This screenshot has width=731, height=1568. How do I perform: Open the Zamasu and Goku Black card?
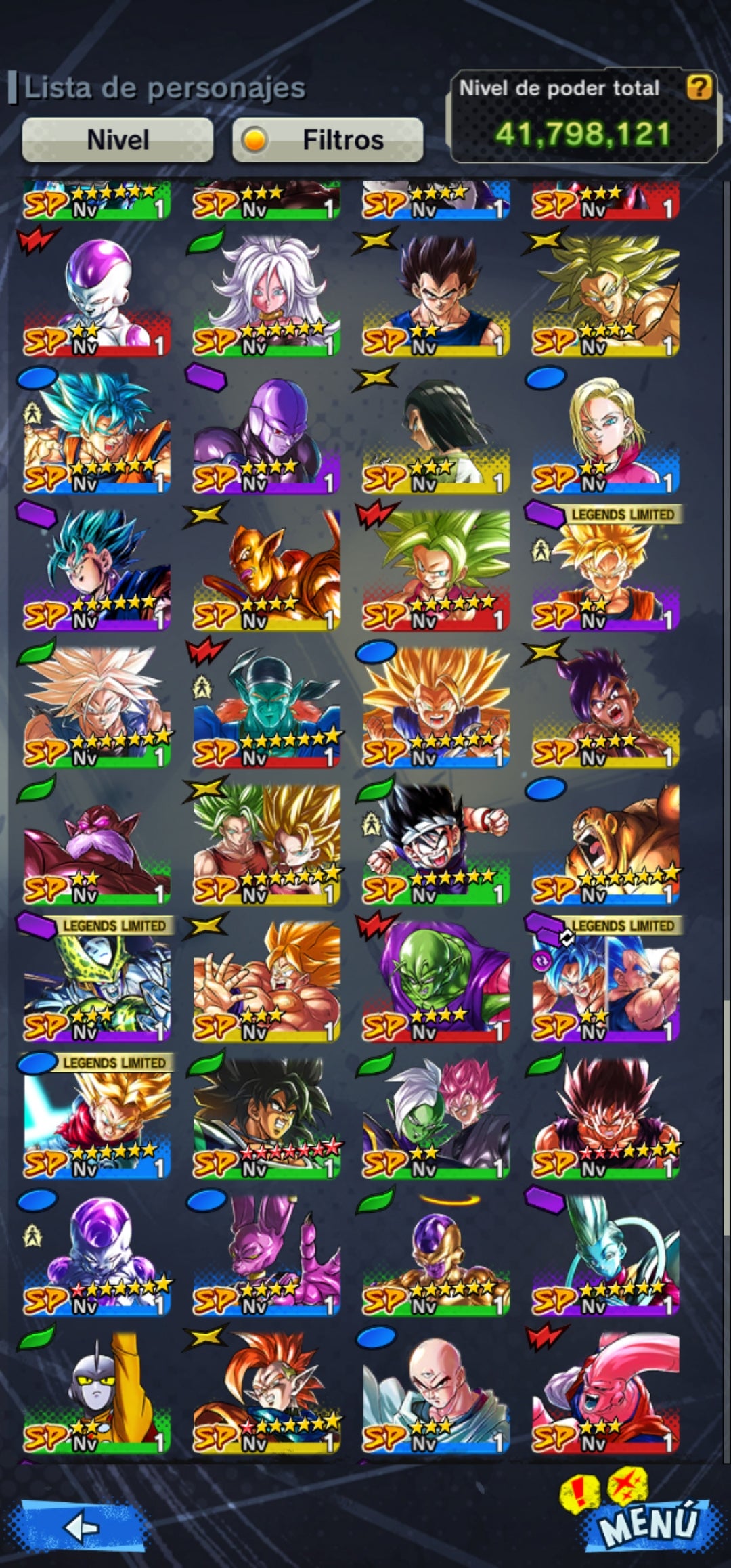[436, 1116]
